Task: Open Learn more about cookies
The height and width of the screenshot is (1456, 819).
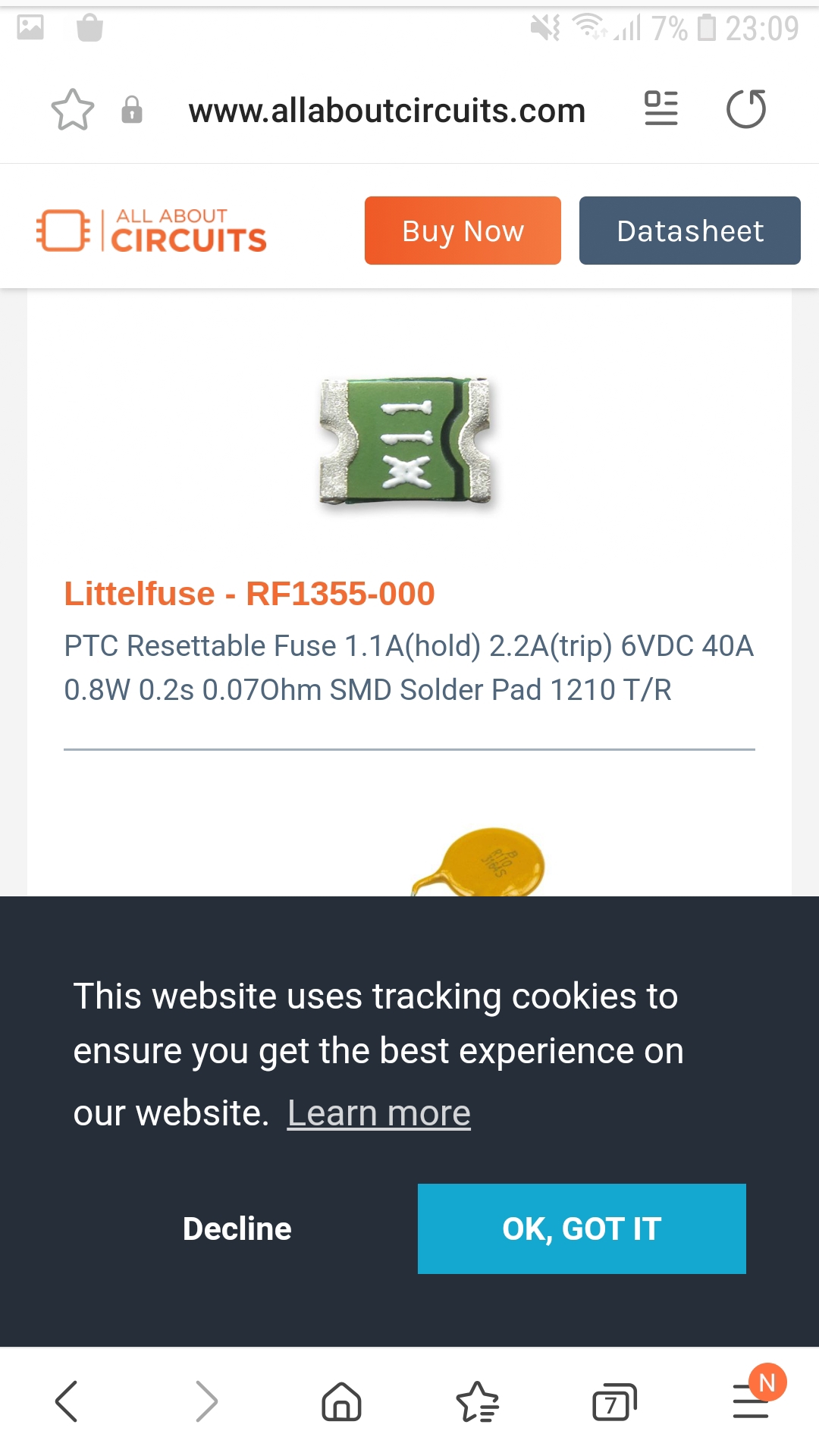Action: click(x=378, y=1113)
